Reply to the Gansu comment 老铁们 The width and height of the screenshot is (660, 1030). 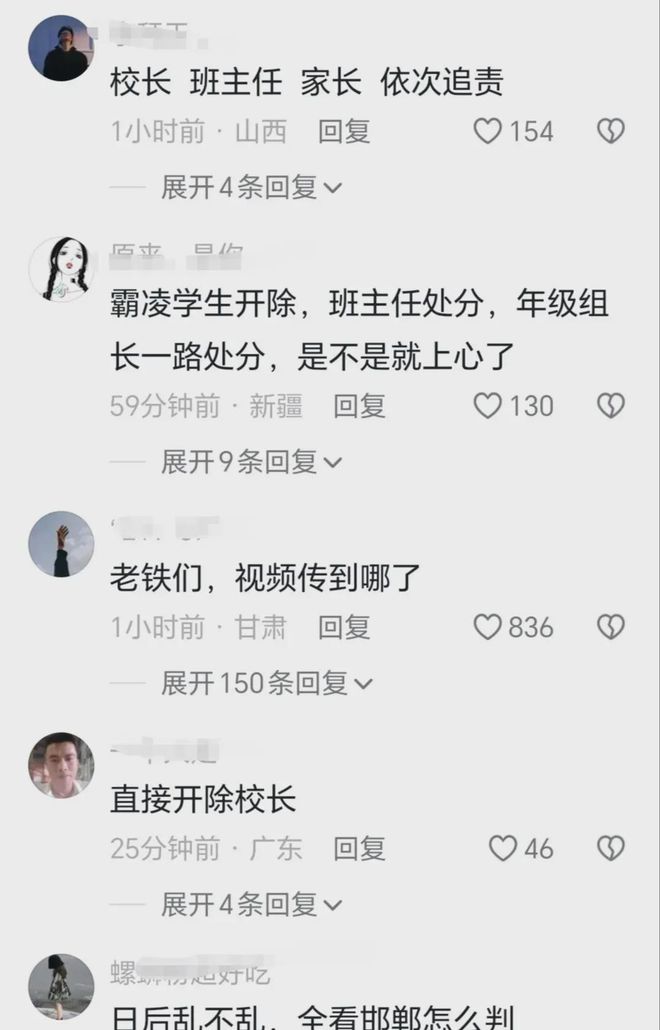pyautogui.click(x=344, y=627)
